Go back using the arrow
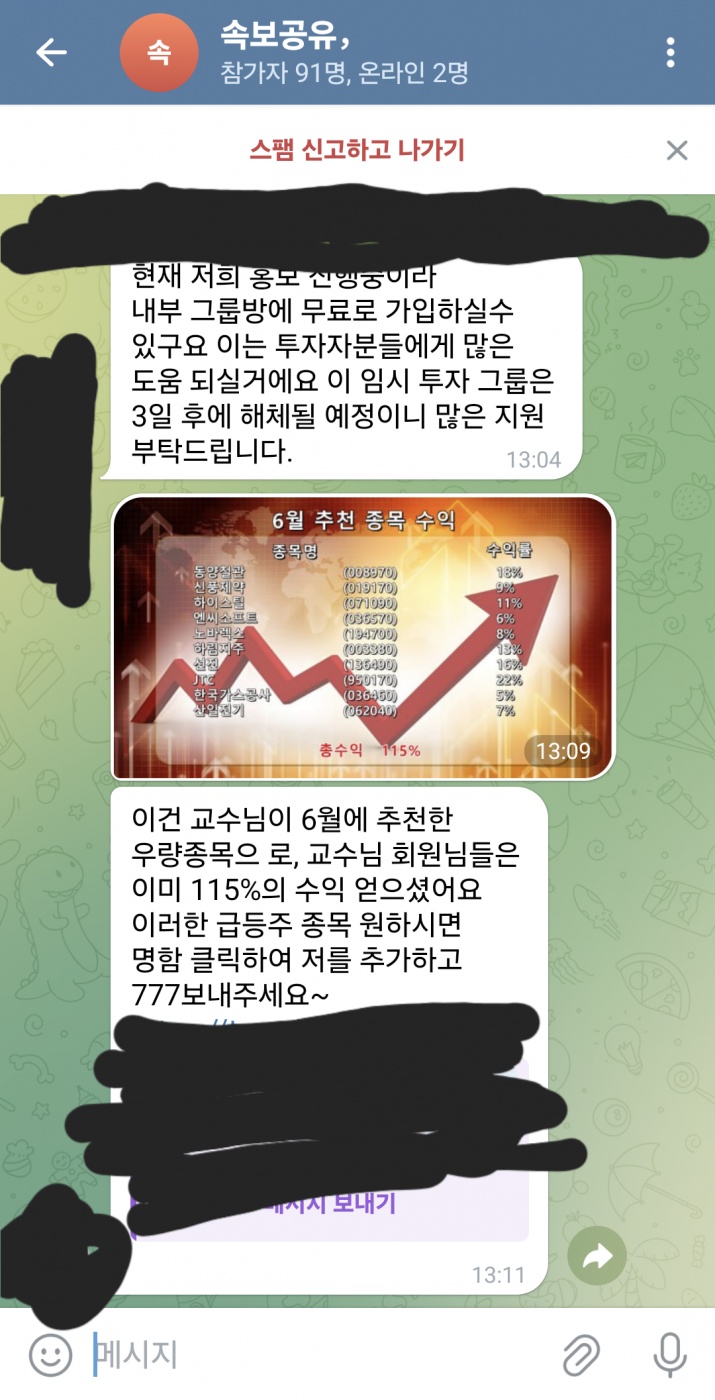 tap(50, 52)
